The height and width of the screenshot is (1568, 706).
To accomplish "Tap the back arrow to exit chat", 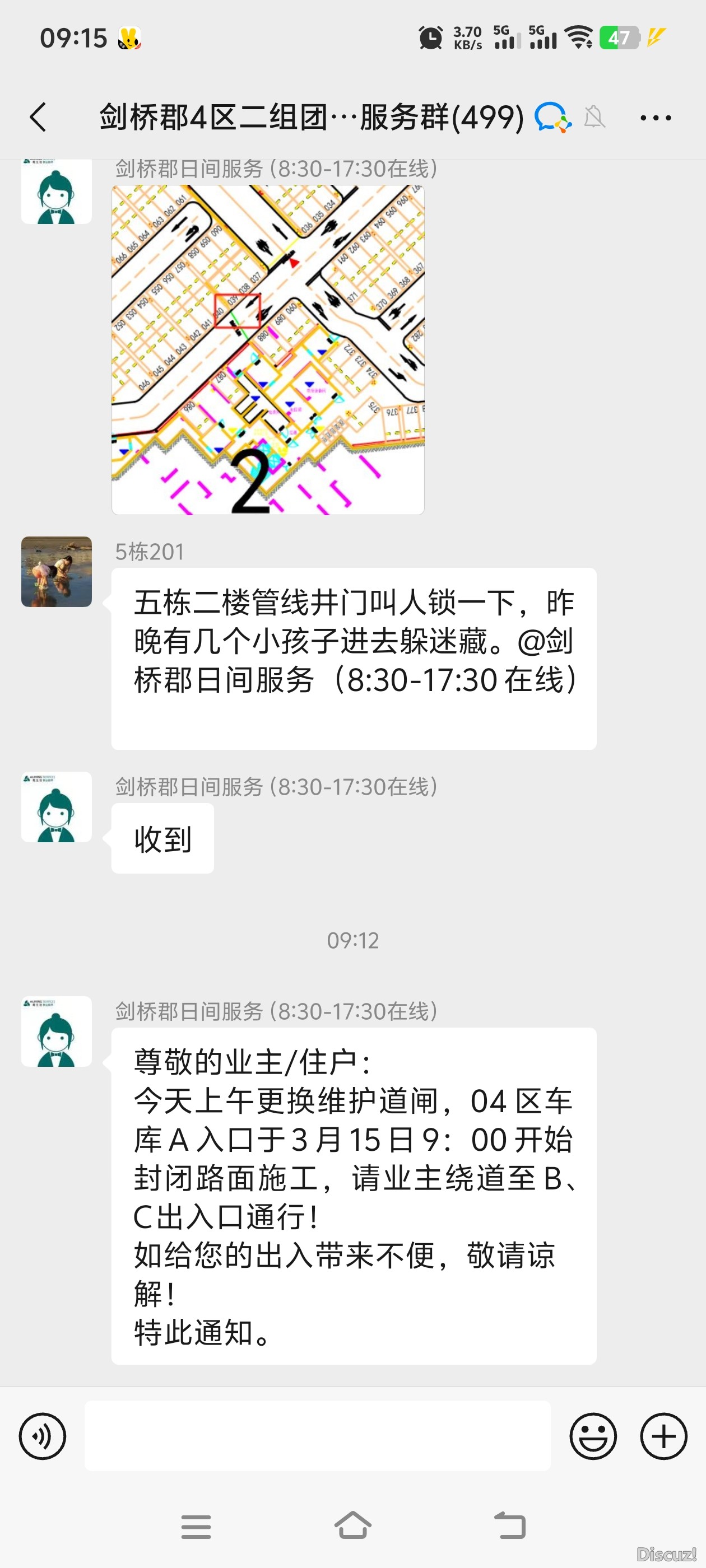I will pyautogui.click(x=38, y=117).
